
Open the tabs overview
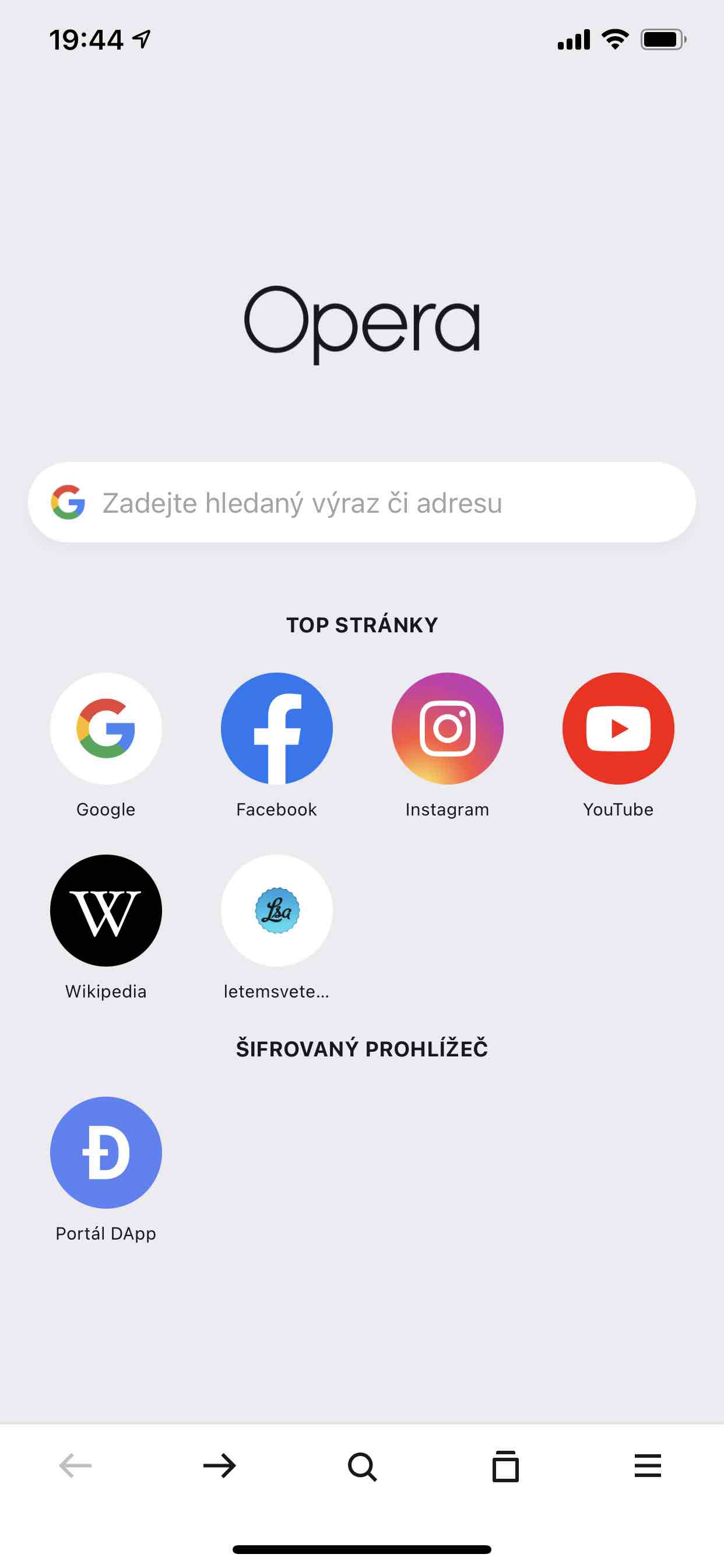505,1466
